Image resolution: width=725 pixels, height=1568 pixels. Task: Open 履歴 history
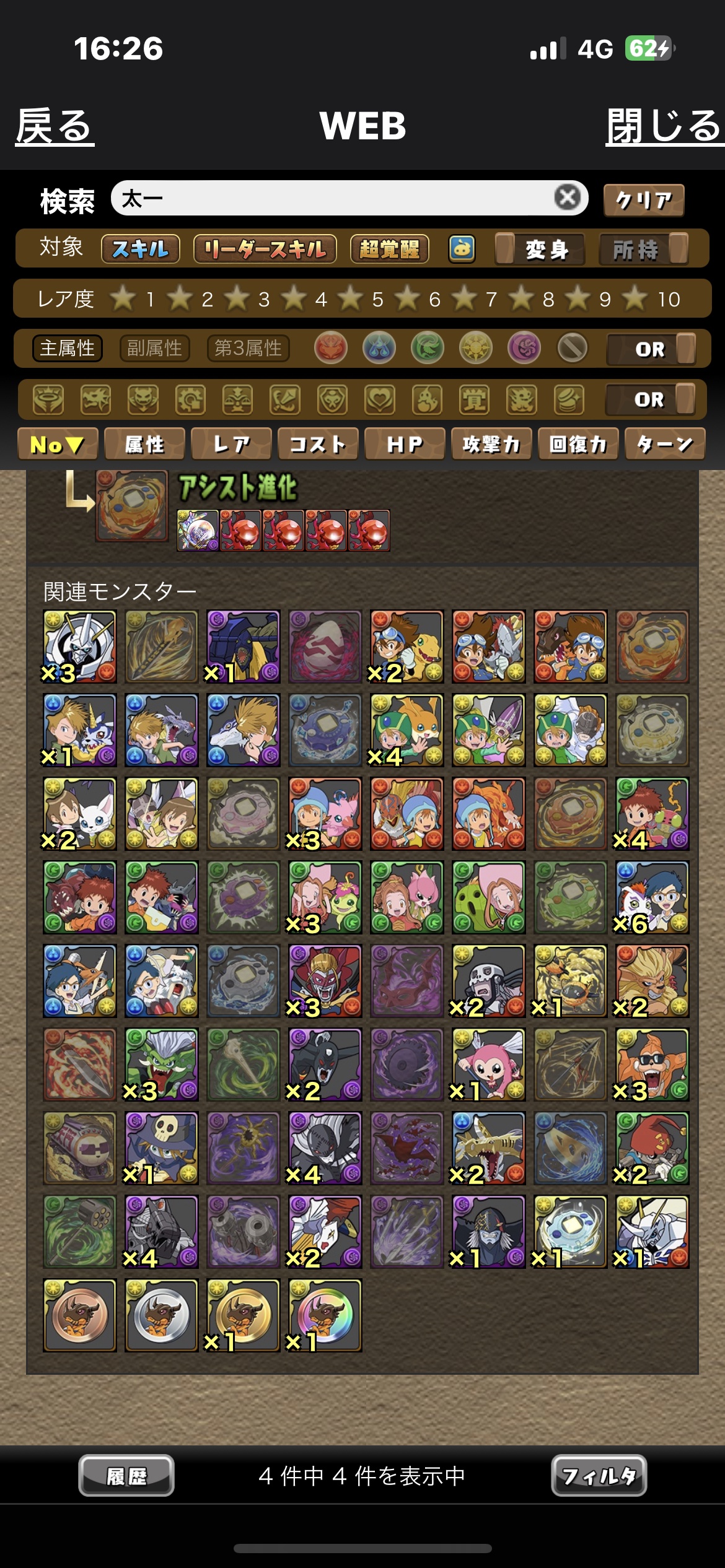(x=126, y=1476)
